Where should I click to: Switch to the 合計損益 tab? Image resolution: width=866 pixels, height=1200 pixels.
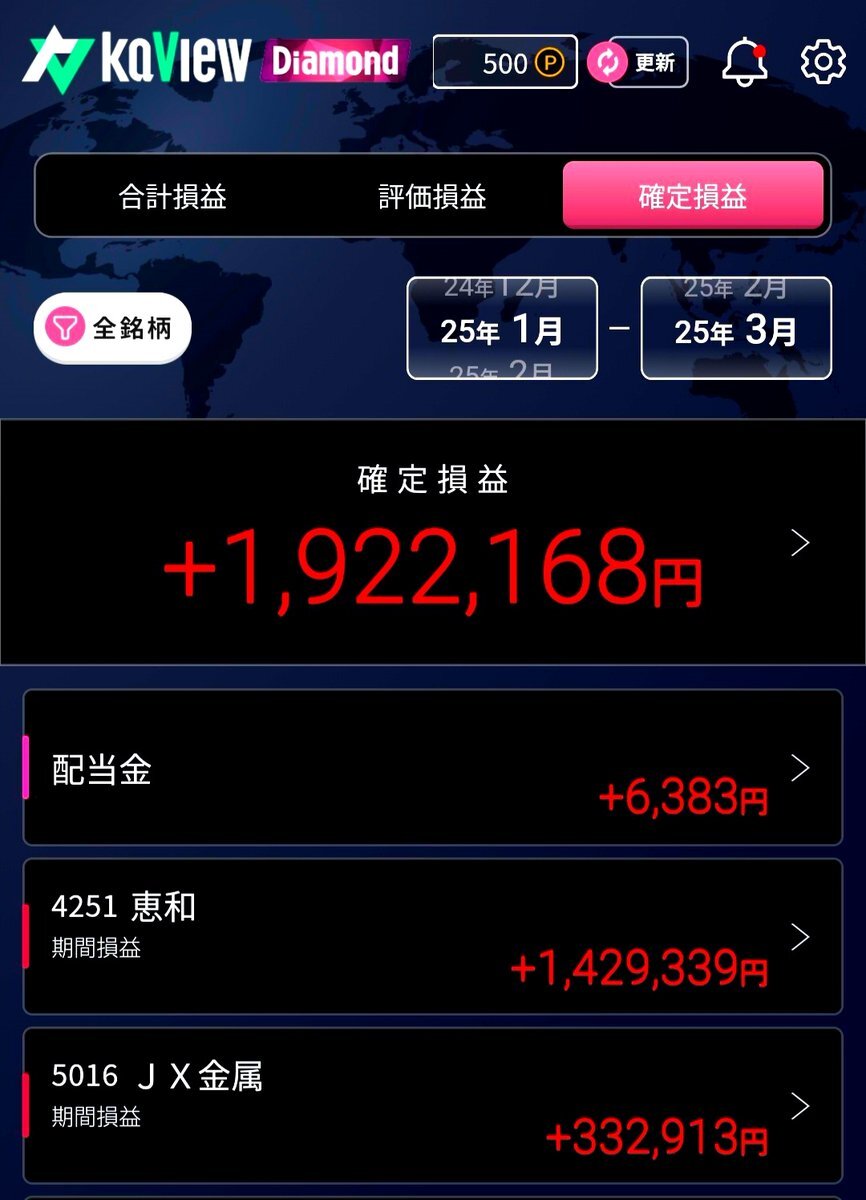[173, 197]
